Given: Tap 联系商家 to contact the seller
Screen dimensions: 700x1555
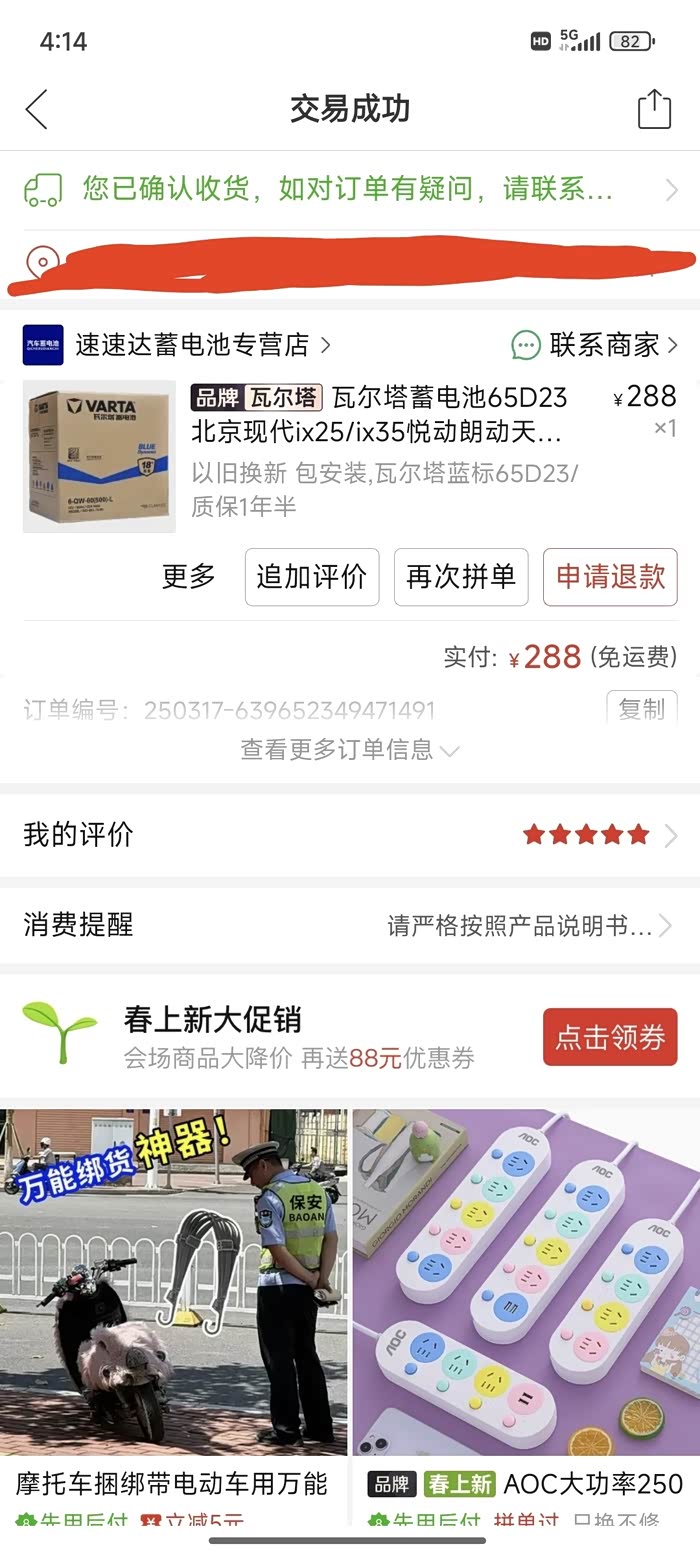Looking at the screenshot, I should pyautogui.click(x=596, y=346).
